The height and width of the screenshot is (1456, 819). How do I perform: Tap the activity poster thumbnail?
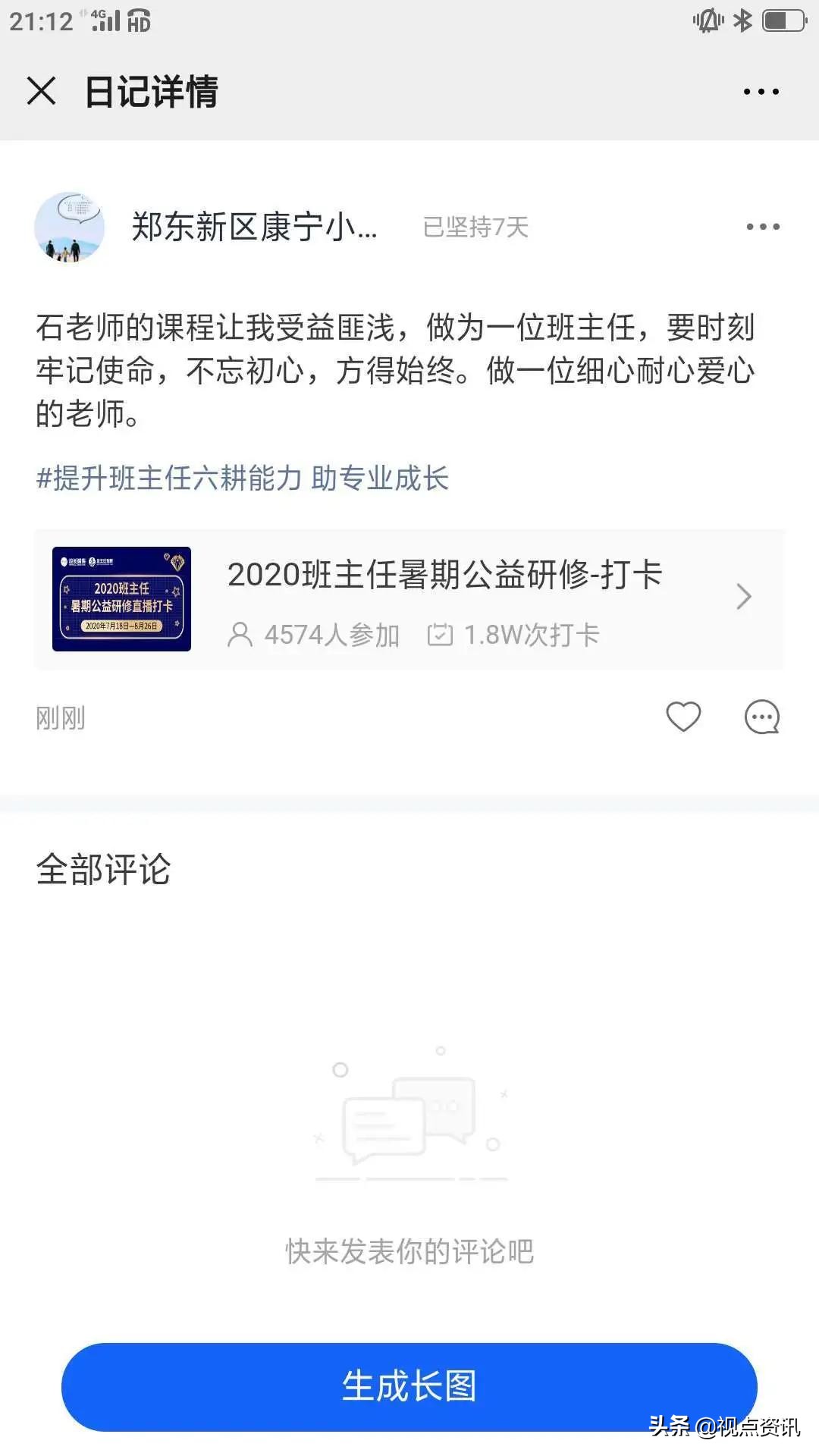pos(123,598)
